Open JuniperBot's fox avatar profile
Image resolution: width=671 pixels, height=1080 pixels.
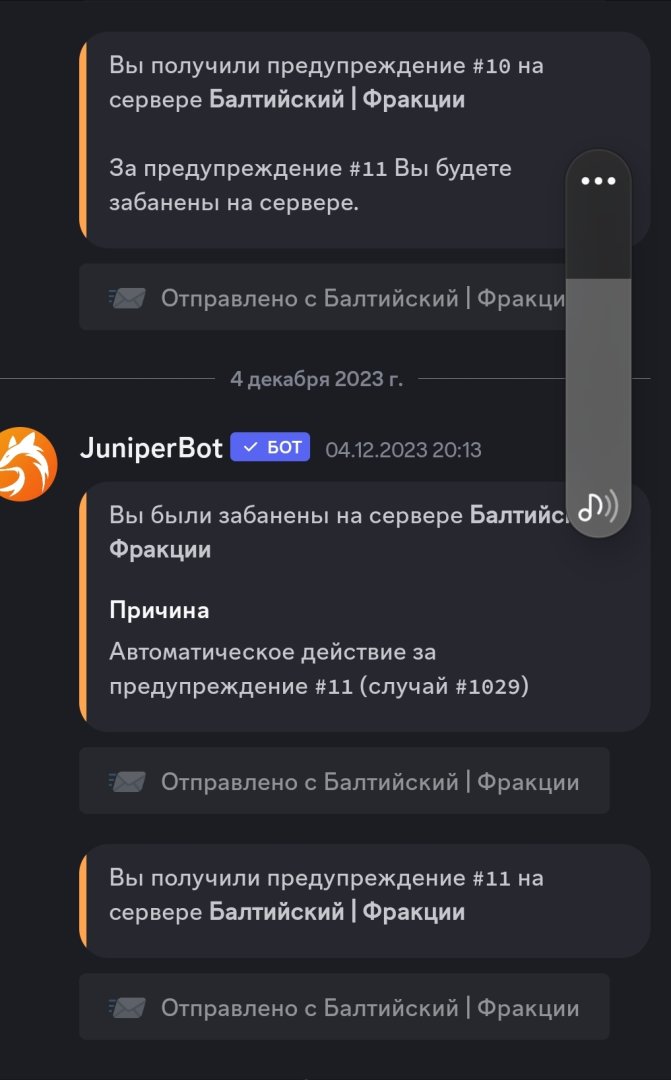click(x=26, y=464)
